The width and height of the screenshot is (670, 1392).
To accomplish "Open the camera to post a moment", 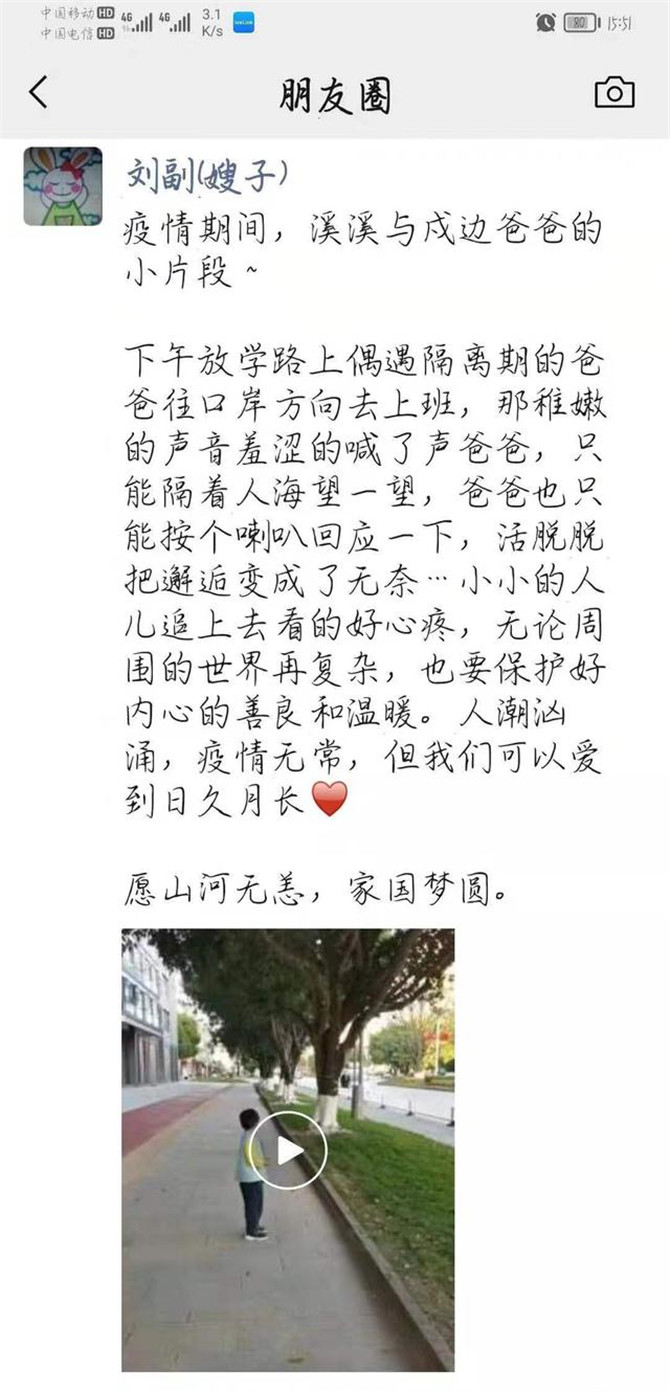I will coord(614,93).
